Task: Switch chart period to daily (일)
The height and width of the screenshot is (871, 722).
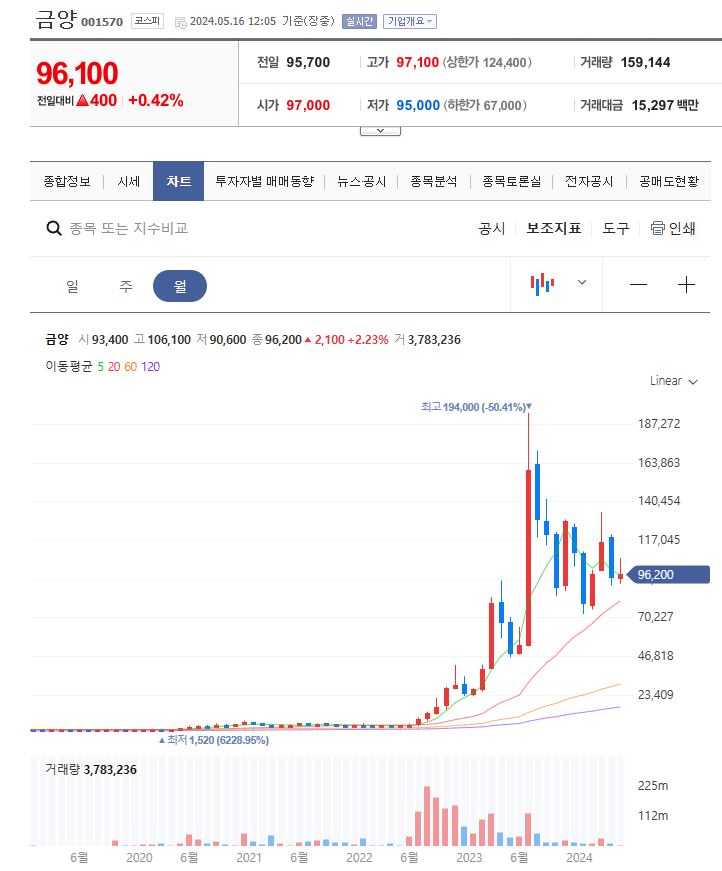Action: coord(70,284)
